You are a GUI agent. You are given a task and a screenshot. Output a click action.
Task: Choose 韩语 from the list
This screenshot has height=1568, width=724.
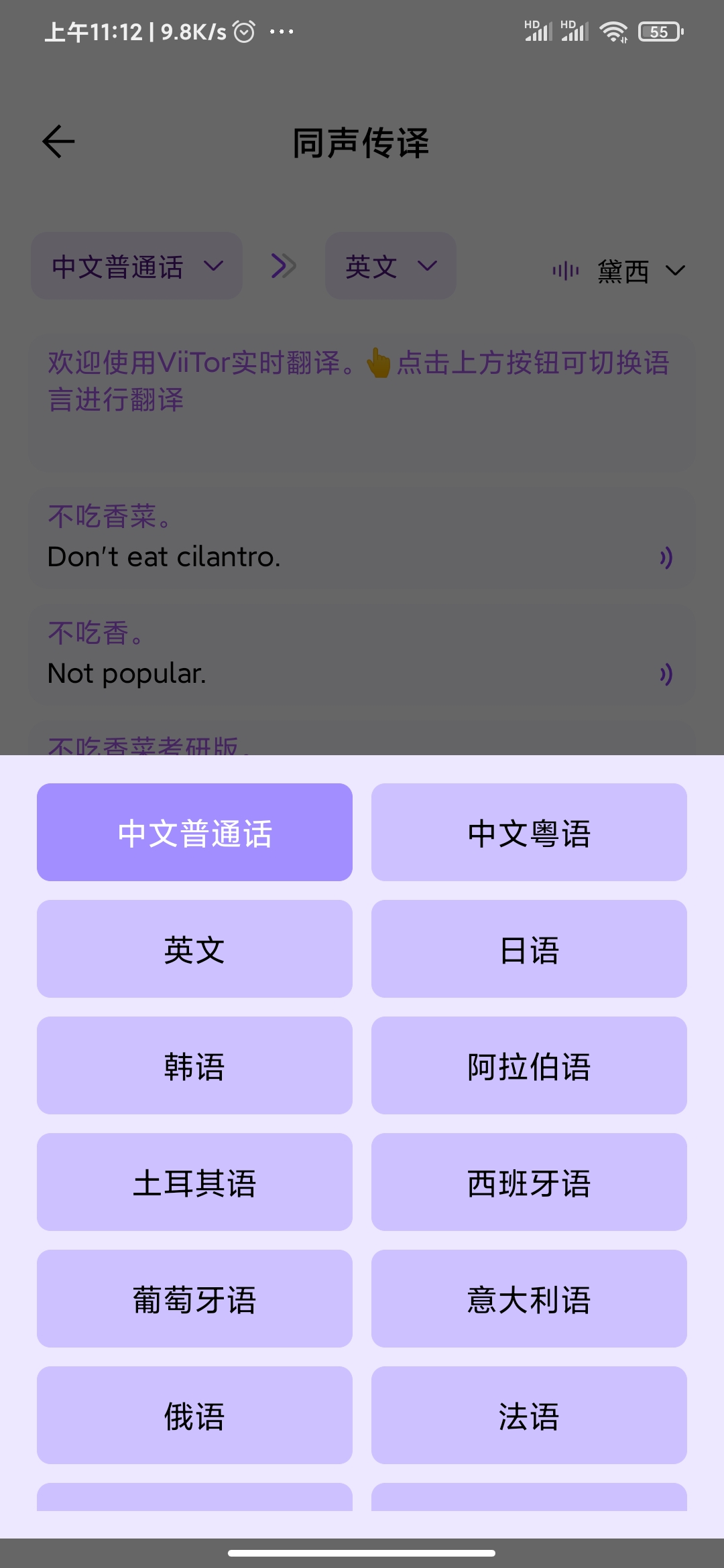194,1065
